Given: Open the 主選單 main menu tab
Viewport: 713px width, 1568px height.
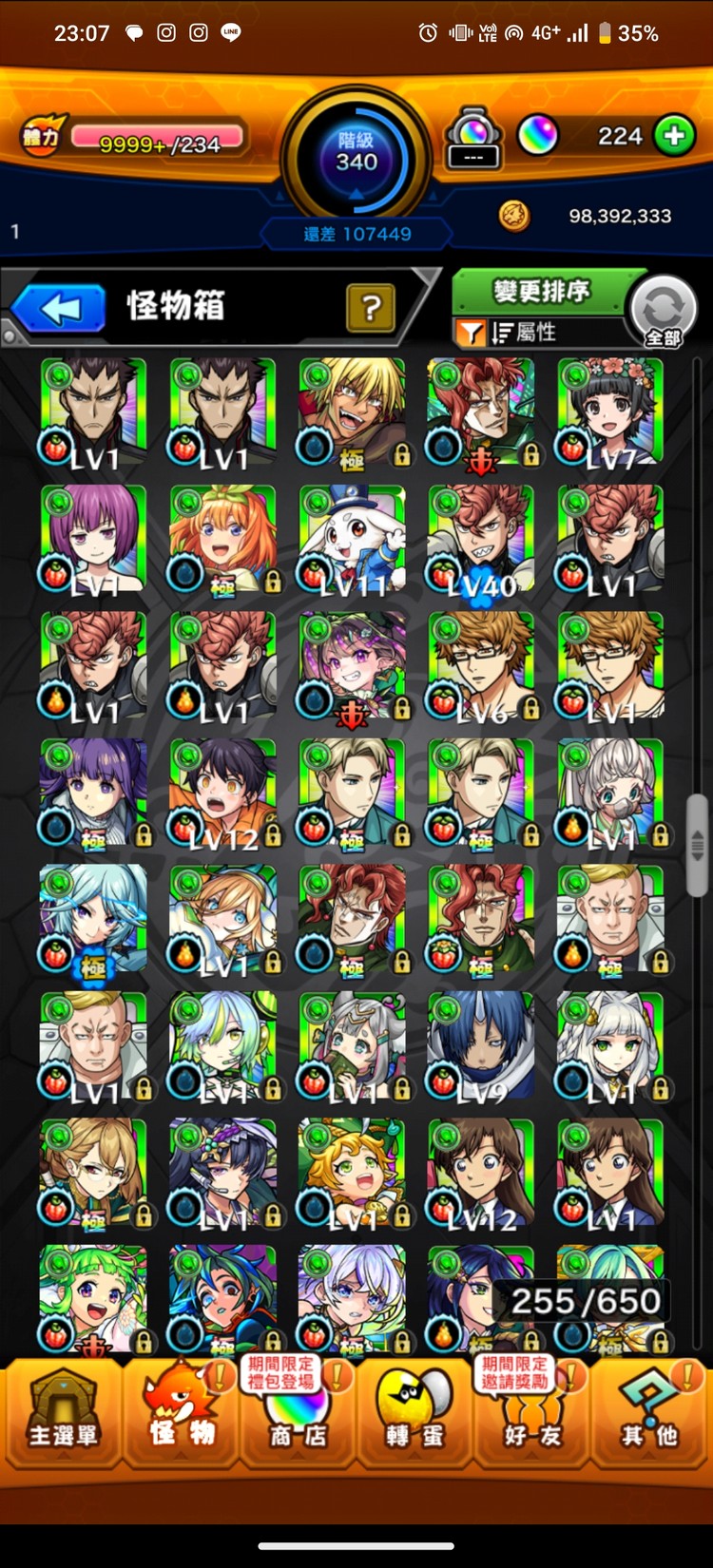Looking at the screenshot, I should point(62,1414).
